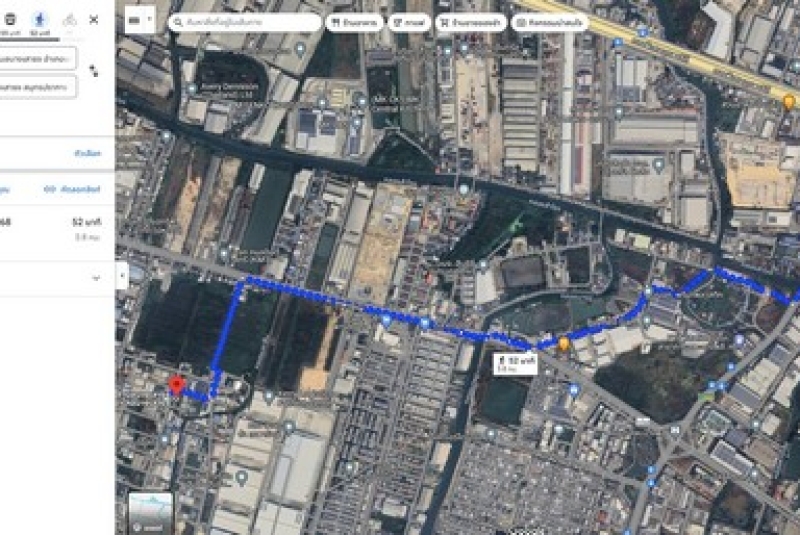Viewport: 800px width, 535px height.
Task: Expand the route details chevron
Action: click(x=96, y=277)
